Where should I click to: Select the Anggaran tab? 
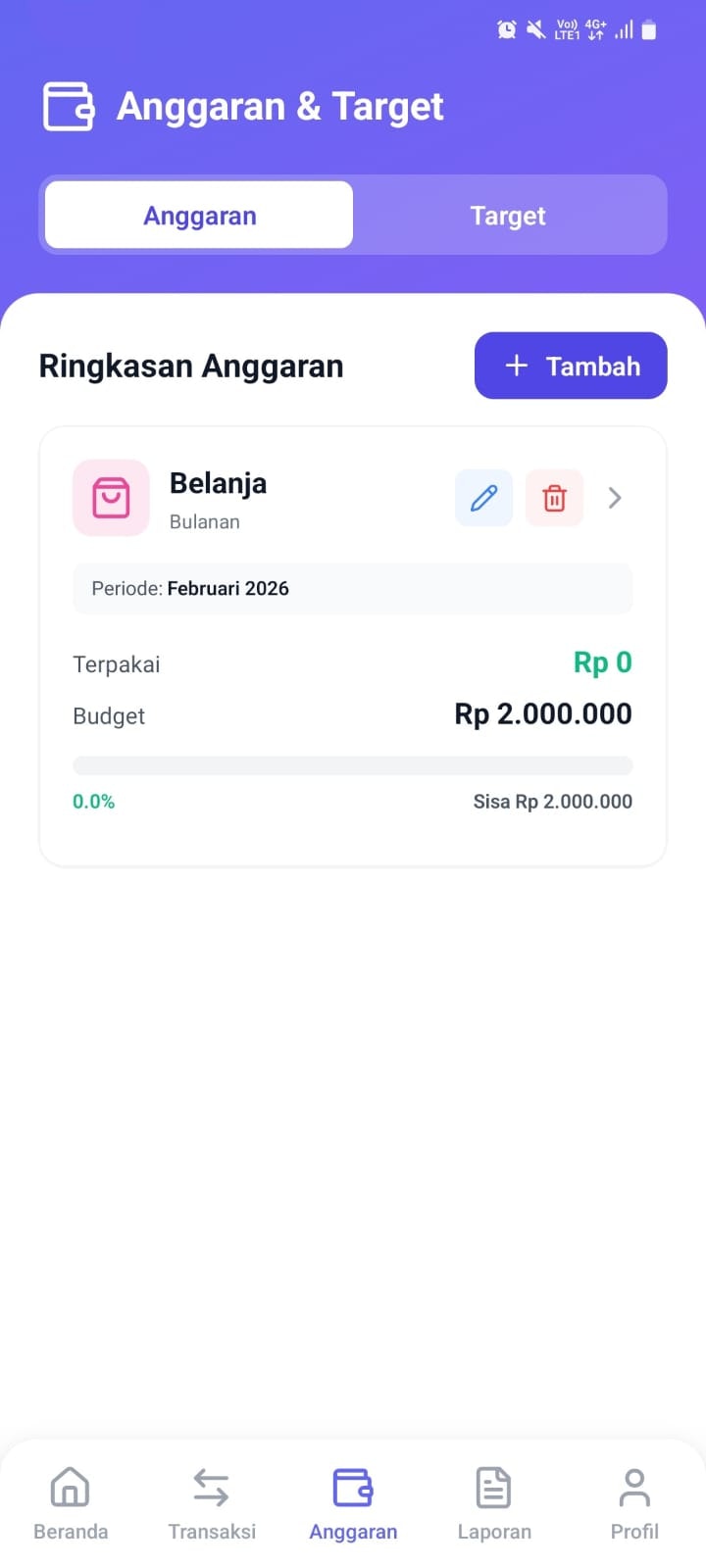(199, 215)
